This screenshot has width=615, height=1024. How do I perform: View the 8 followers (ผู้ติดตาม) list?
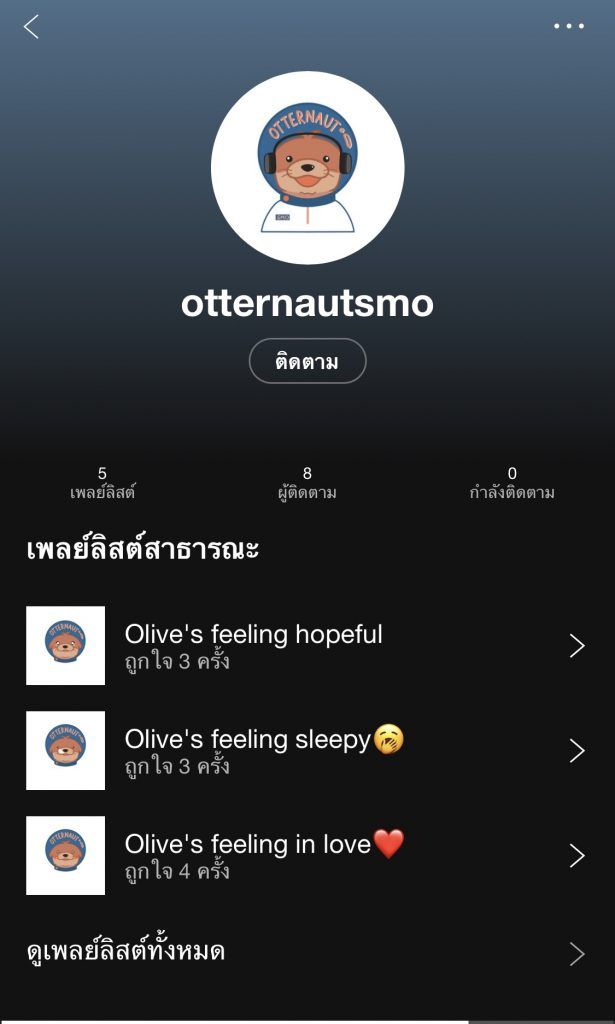point(307,483)
